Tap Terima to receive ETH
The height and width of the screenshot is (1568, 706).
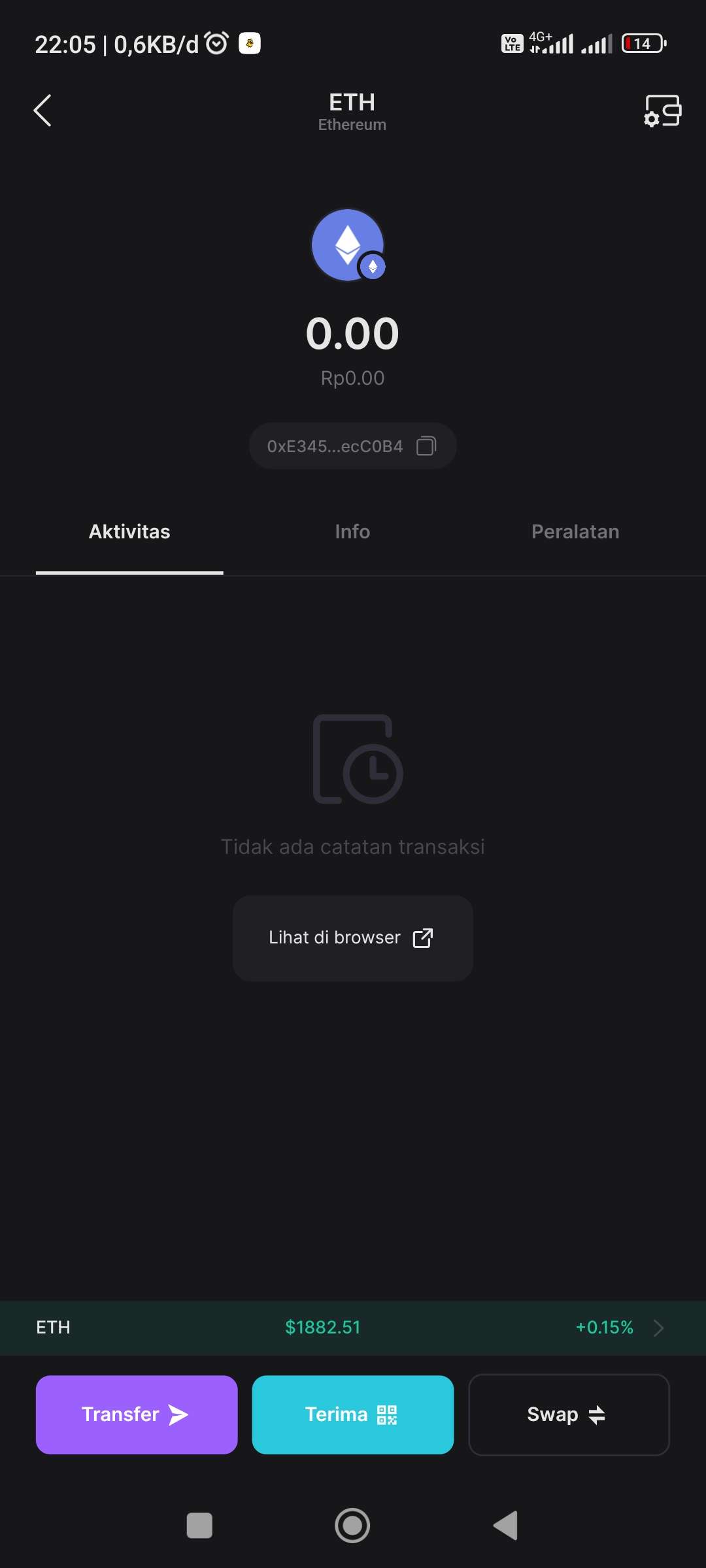click(x=352, y=1414)
